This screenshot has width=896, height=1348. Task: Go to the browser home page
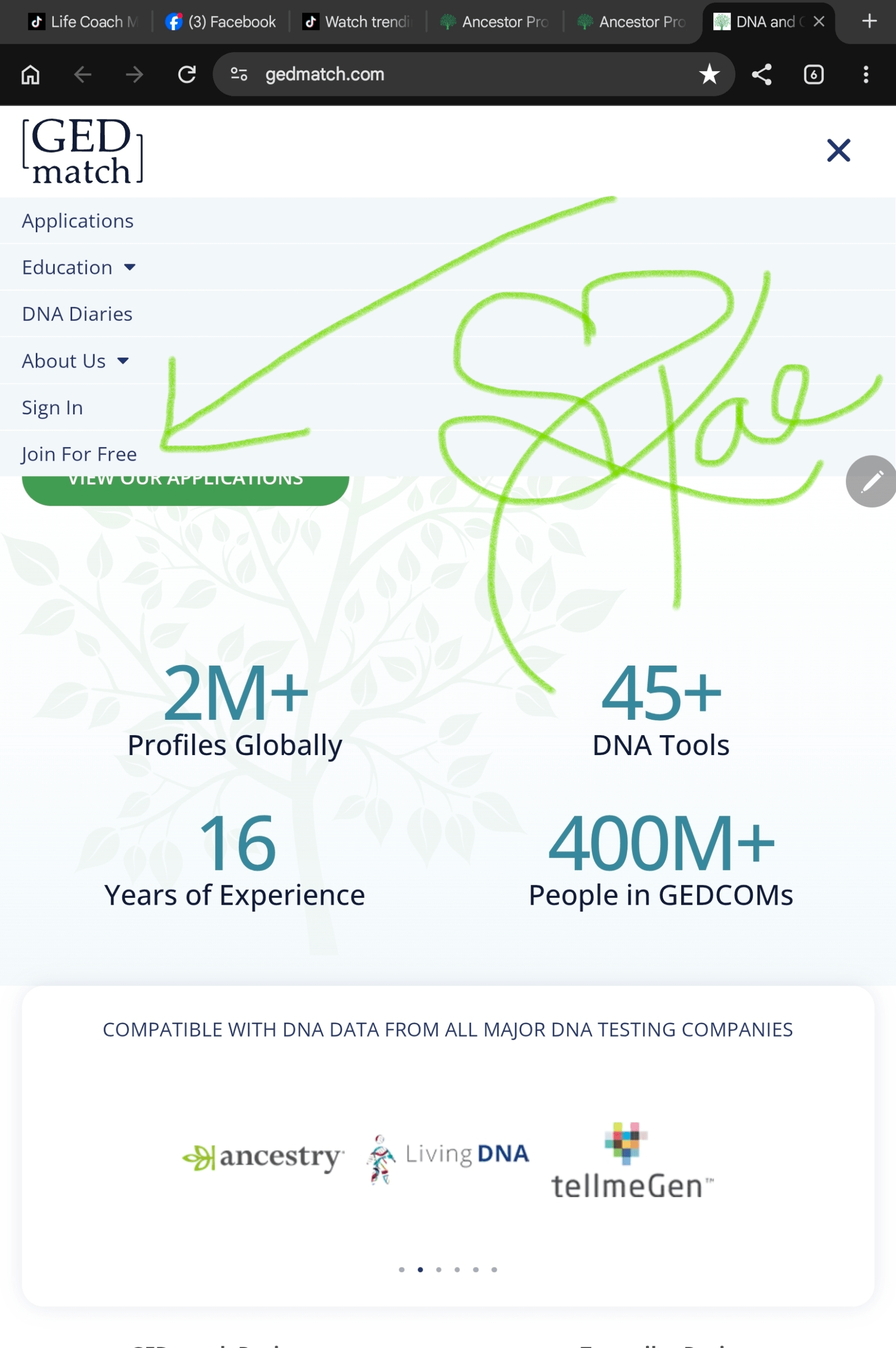click(x=31, y=74)
